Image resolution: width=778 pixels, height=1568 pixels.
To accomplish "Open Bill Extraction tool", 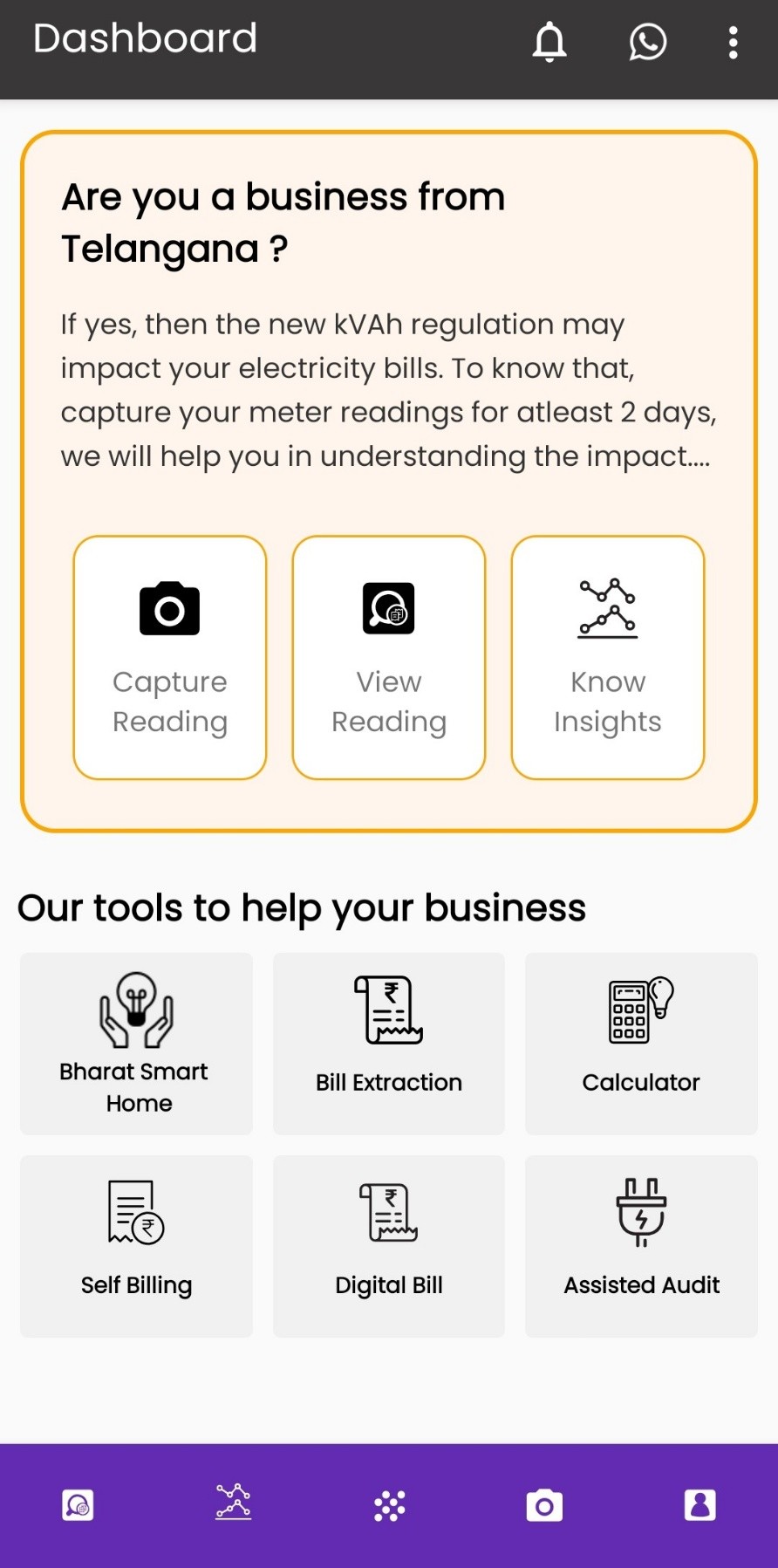I will (x=389, y=1044).
